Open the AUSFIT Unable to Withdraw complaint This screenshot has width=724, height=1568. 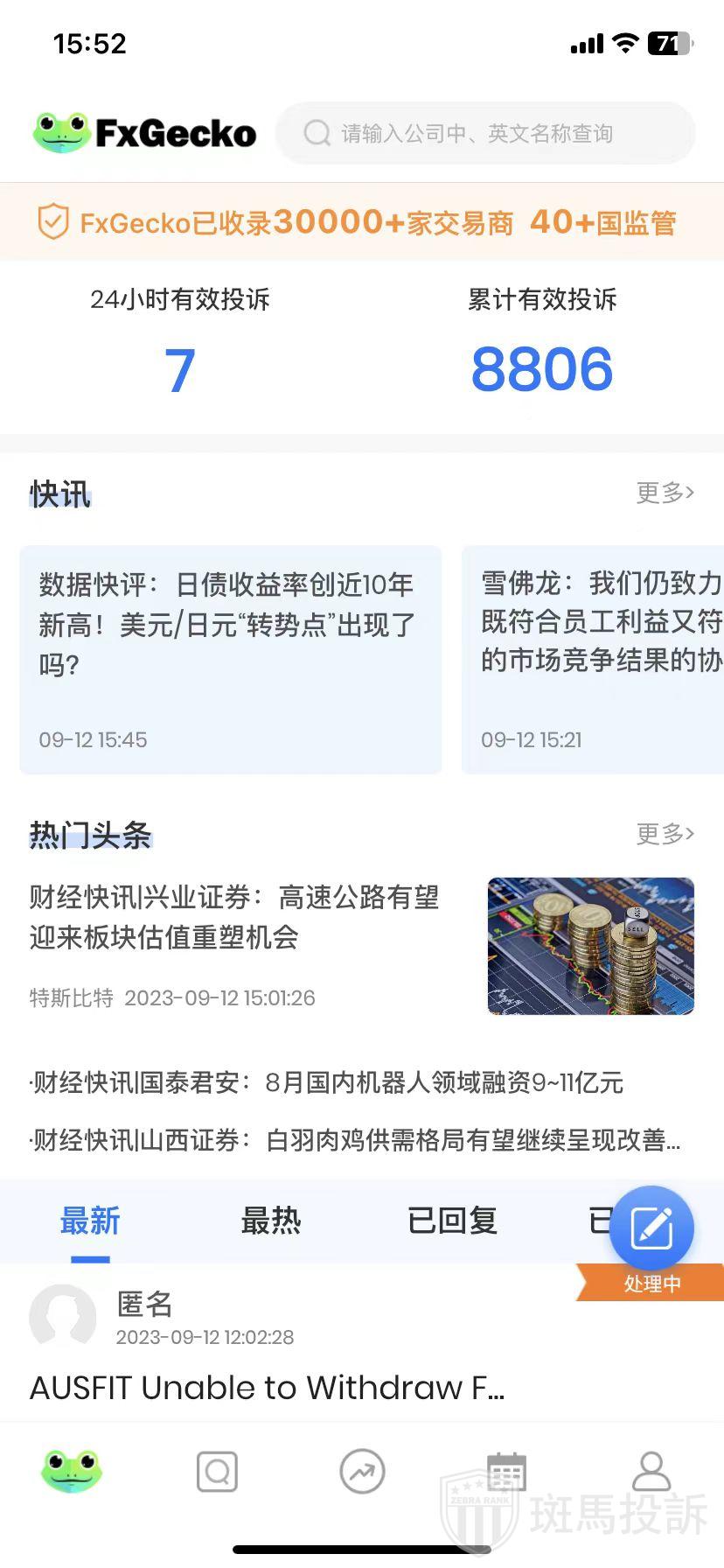pyautogui.click(x=268, y=1388)
